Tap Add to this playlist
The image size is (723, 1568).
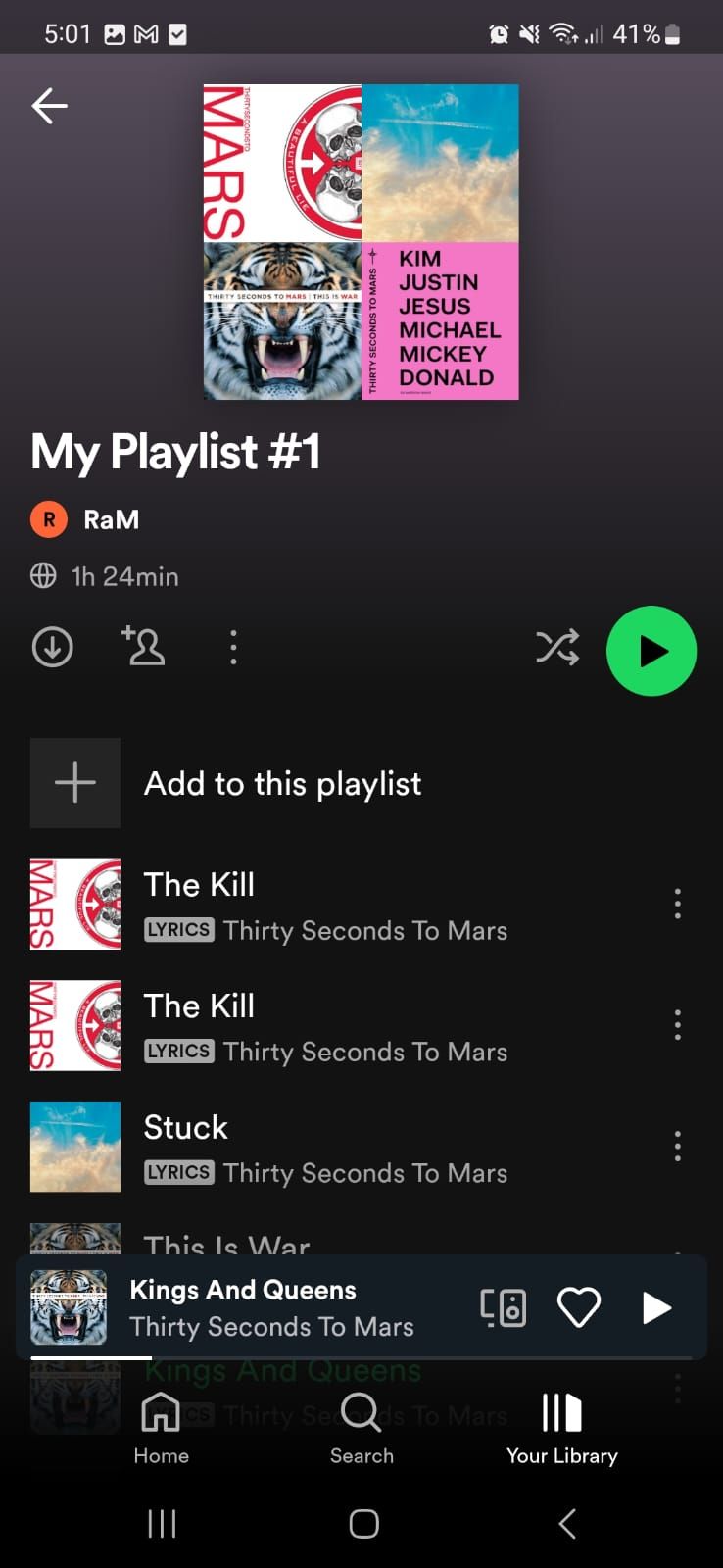point(282,784)
